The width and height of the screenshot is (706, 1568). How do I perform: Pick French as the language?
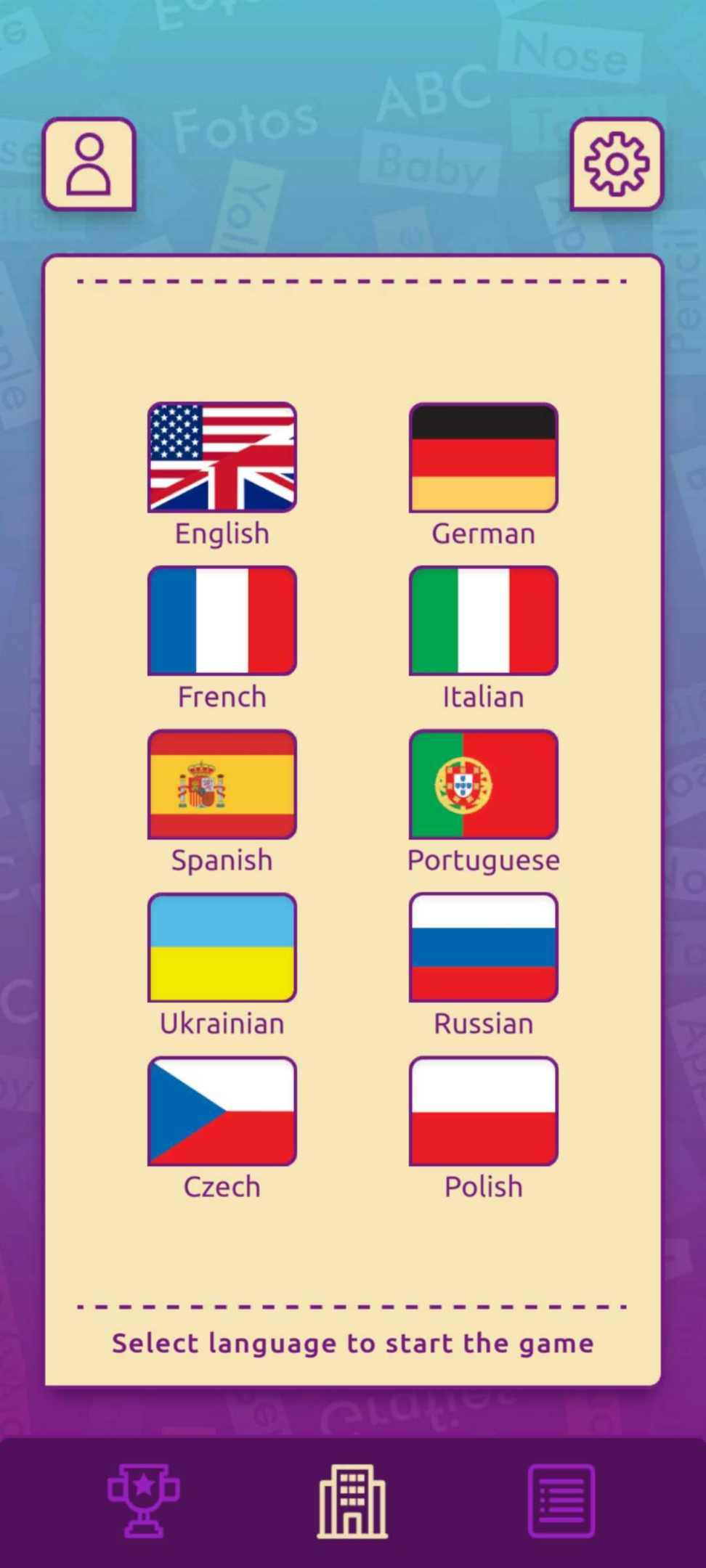222,621
